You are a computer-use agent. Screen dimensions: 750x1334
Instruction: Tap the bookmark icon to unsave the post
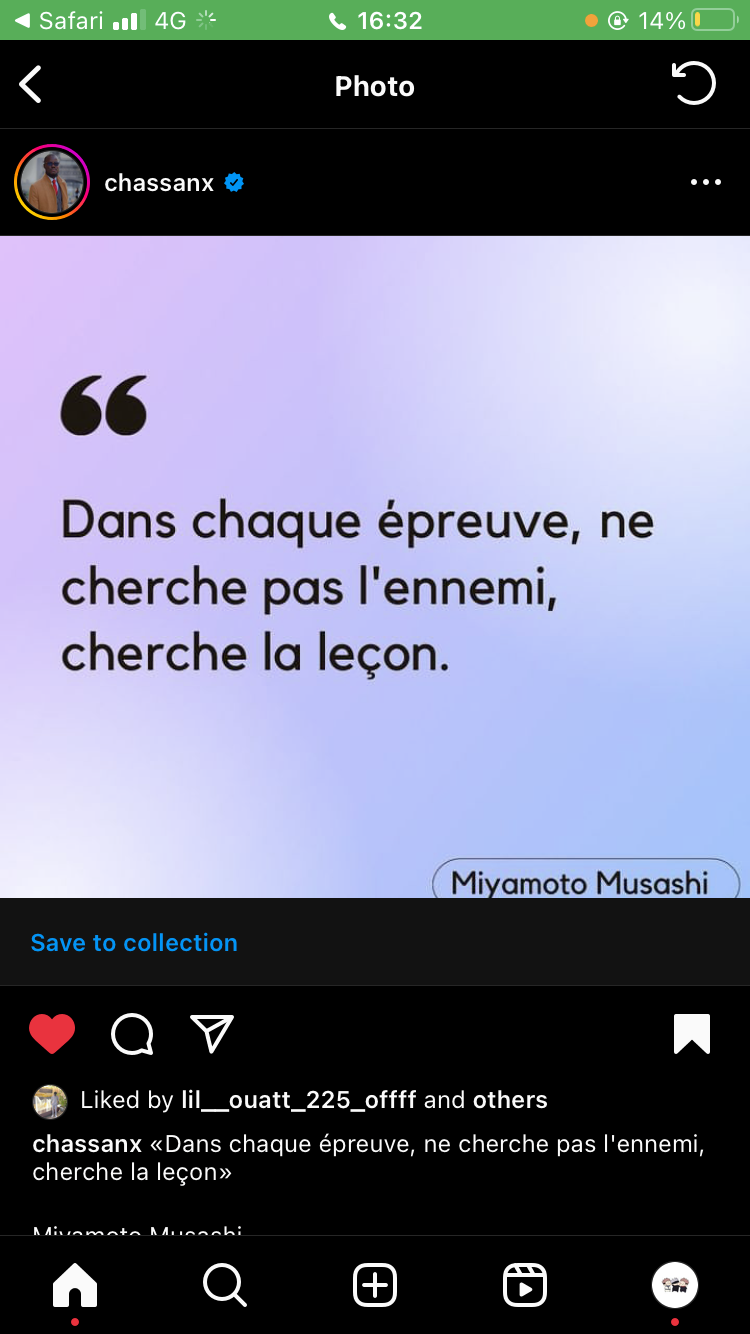692,1034
